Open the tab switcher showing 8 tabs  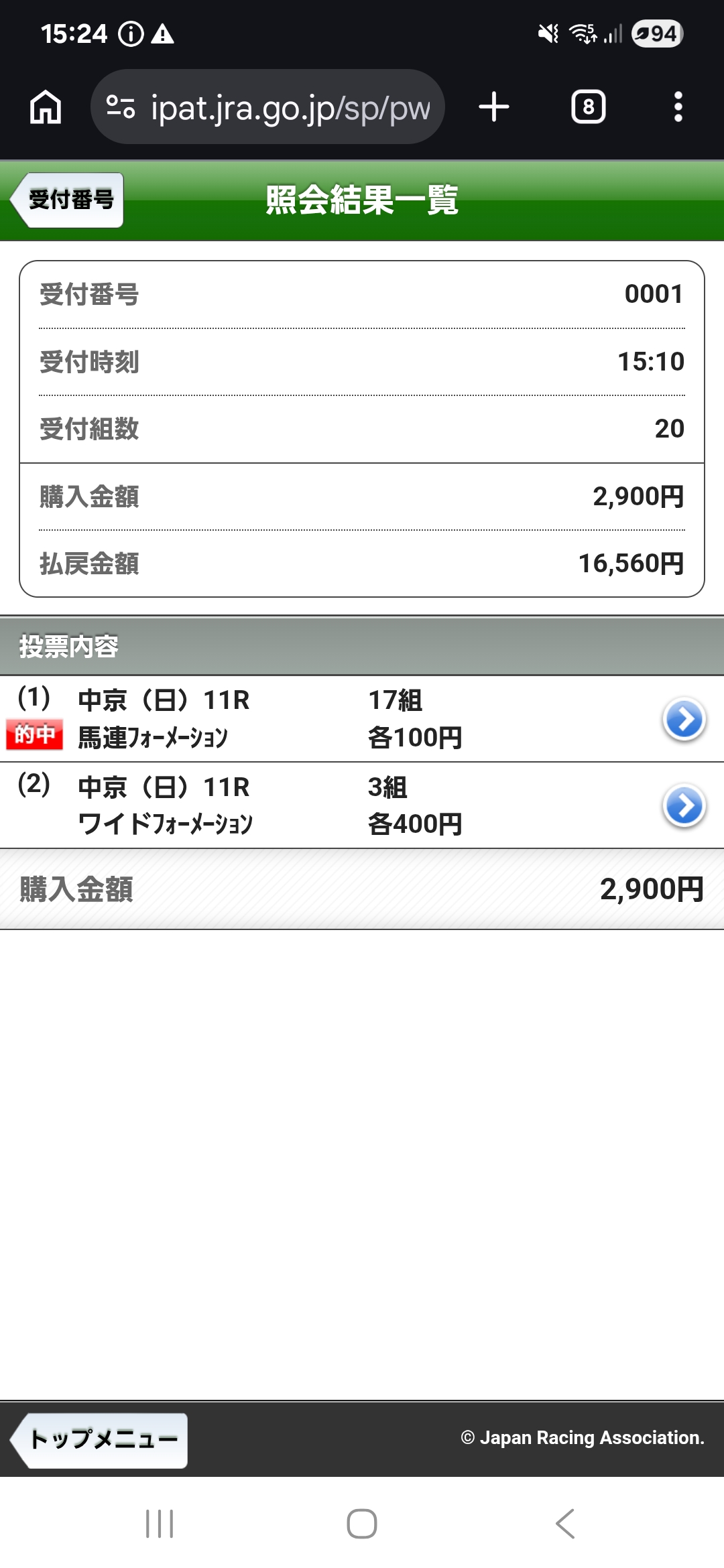pyautogui.click(x=588, y=107)
